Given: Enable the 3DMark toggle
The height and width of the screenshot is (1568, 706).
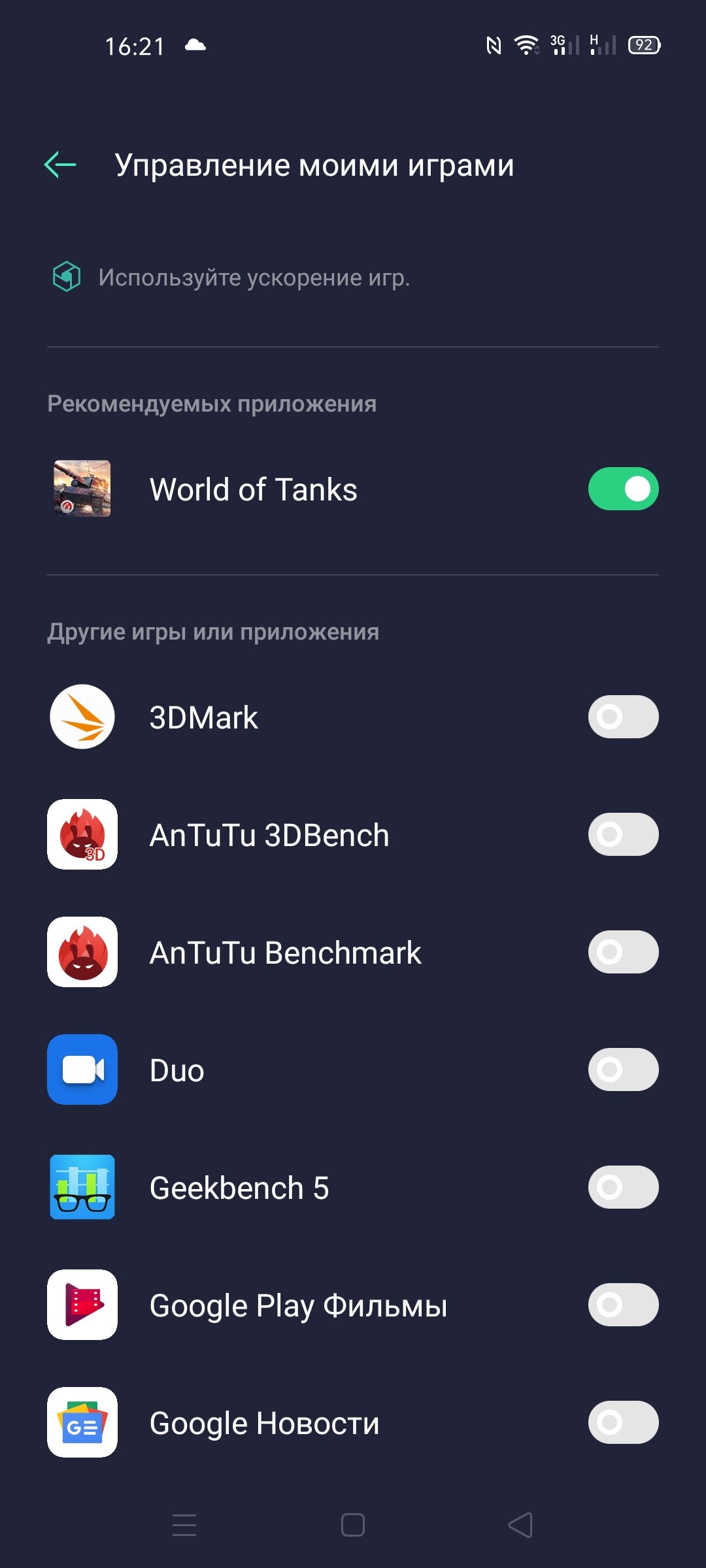Looking at the screenshot, I should pyautogui.click(x=623, y=717).
